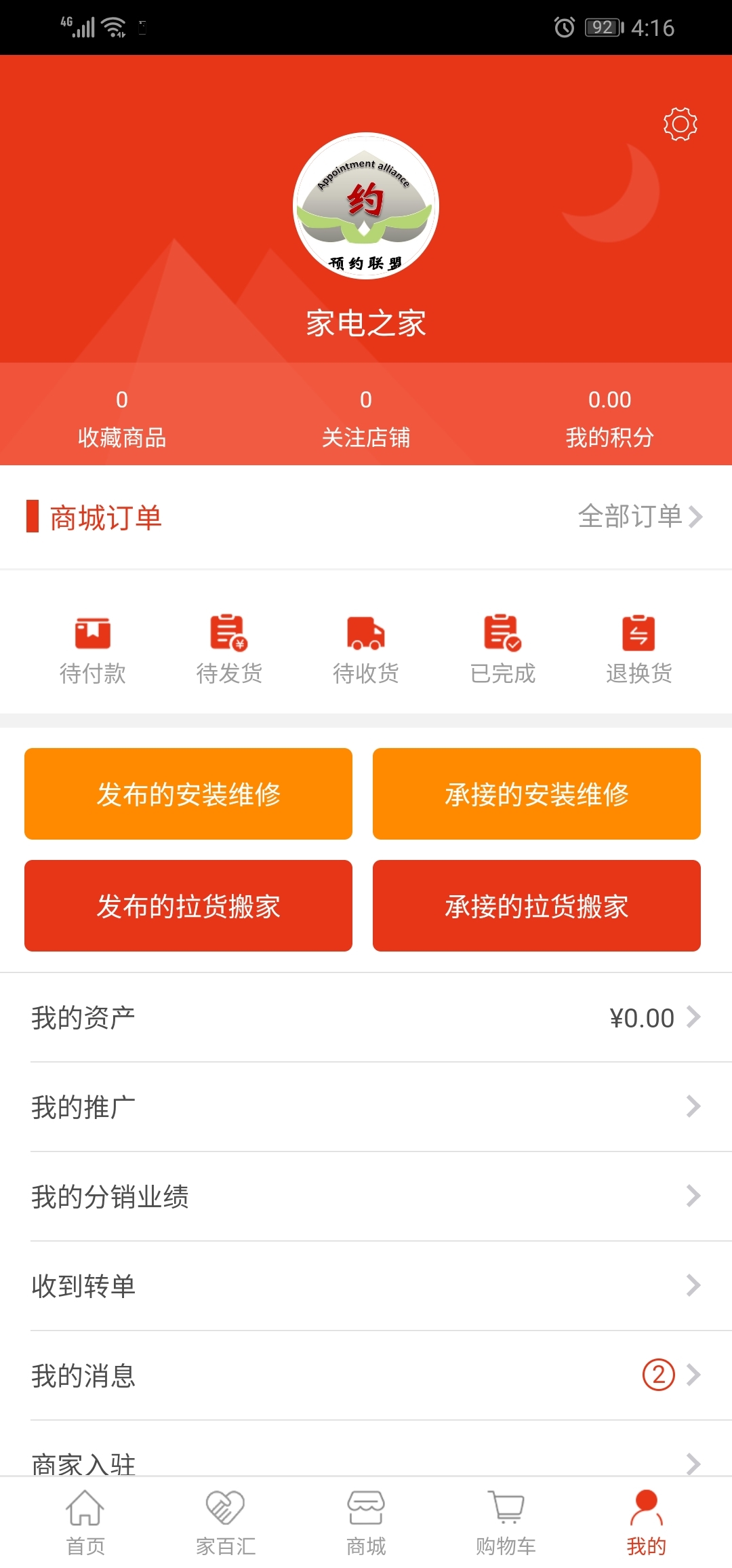Tap the 承接的安装维修 button
Image resolution: width=732 pixels, height=1568 pixels.
coord(537,793)
